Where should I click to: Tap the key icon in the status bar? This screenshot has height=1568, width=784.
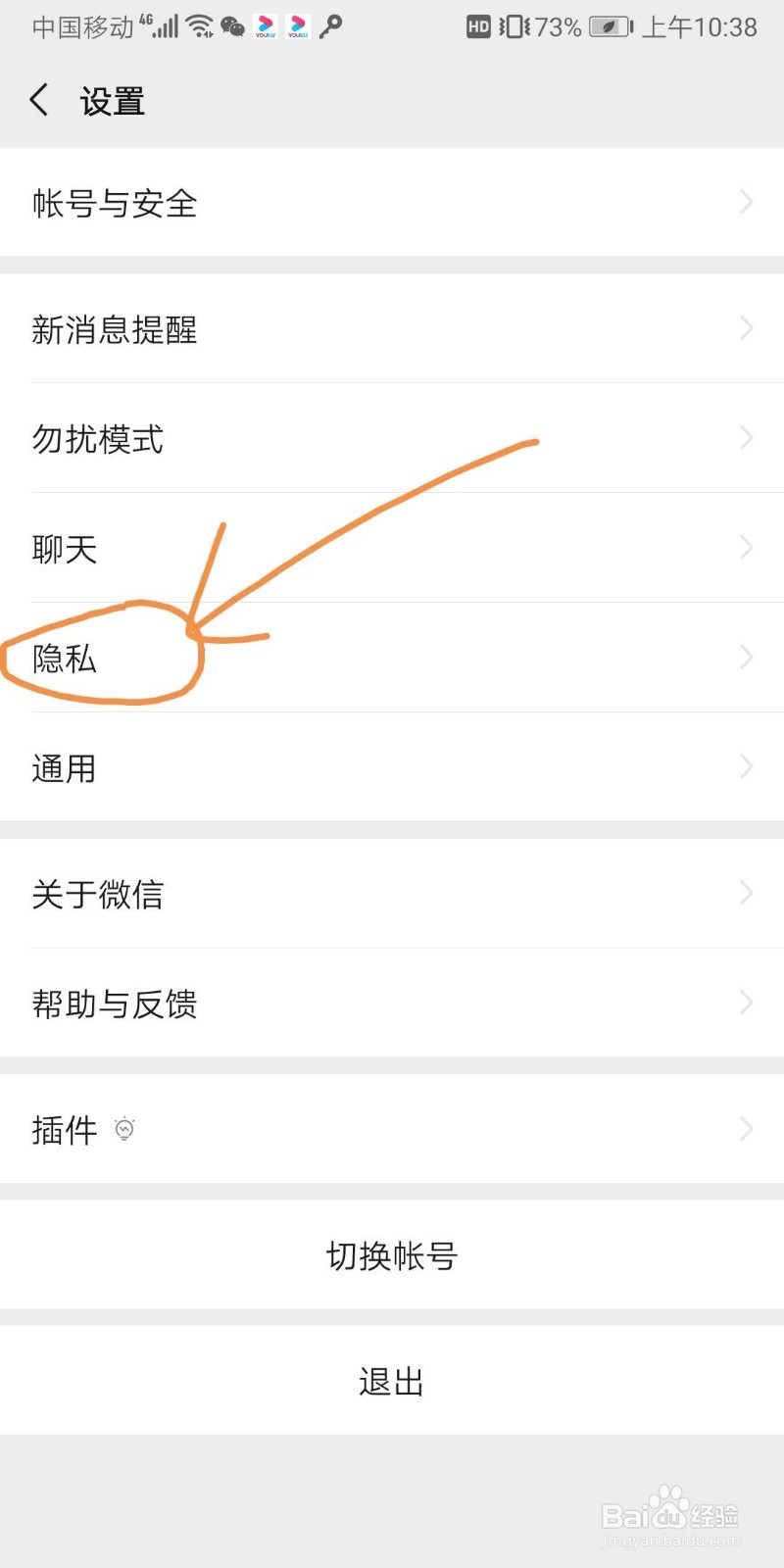pyautogui.click(x=330, y=26)
